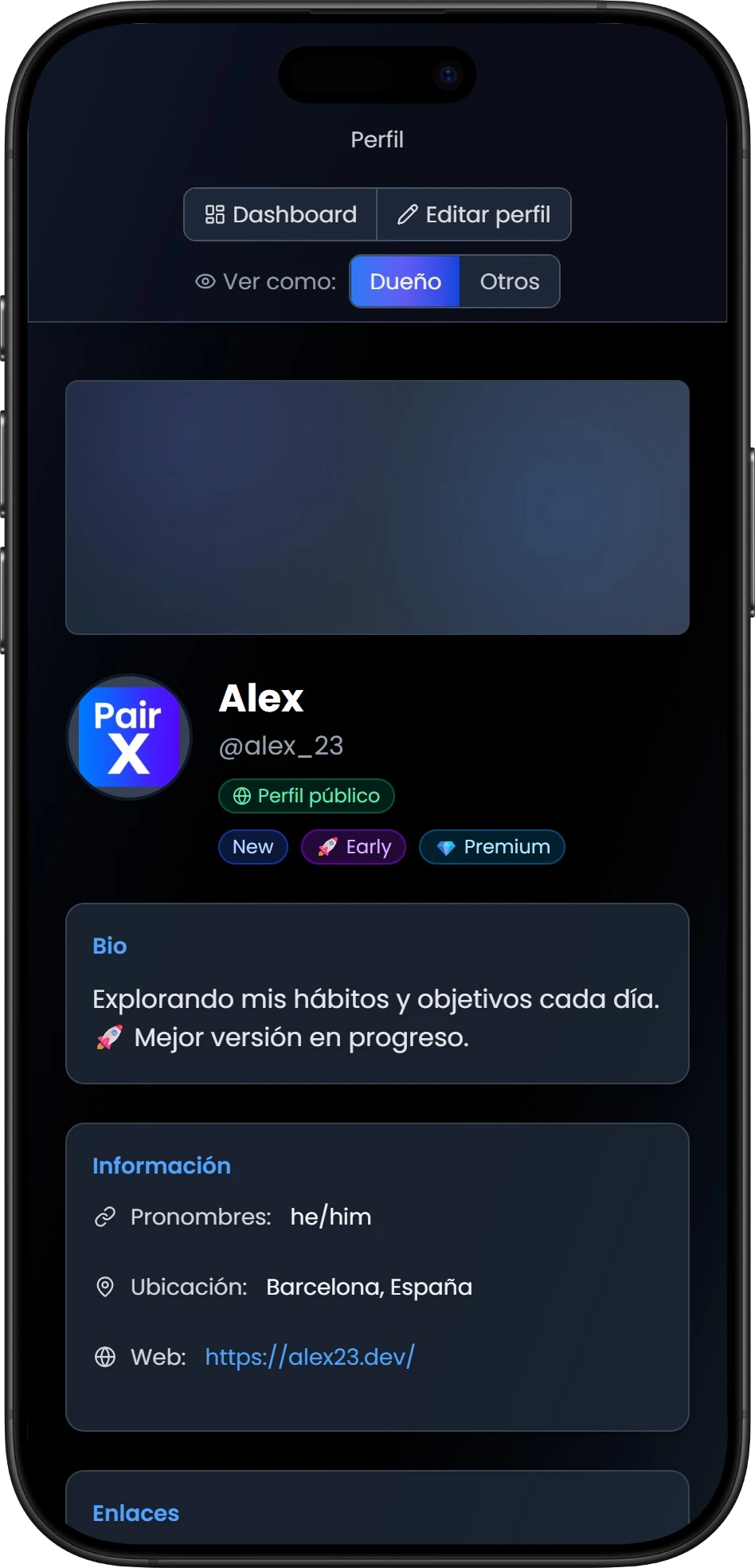Open the alex23.dev web link

coord(310,1357)
